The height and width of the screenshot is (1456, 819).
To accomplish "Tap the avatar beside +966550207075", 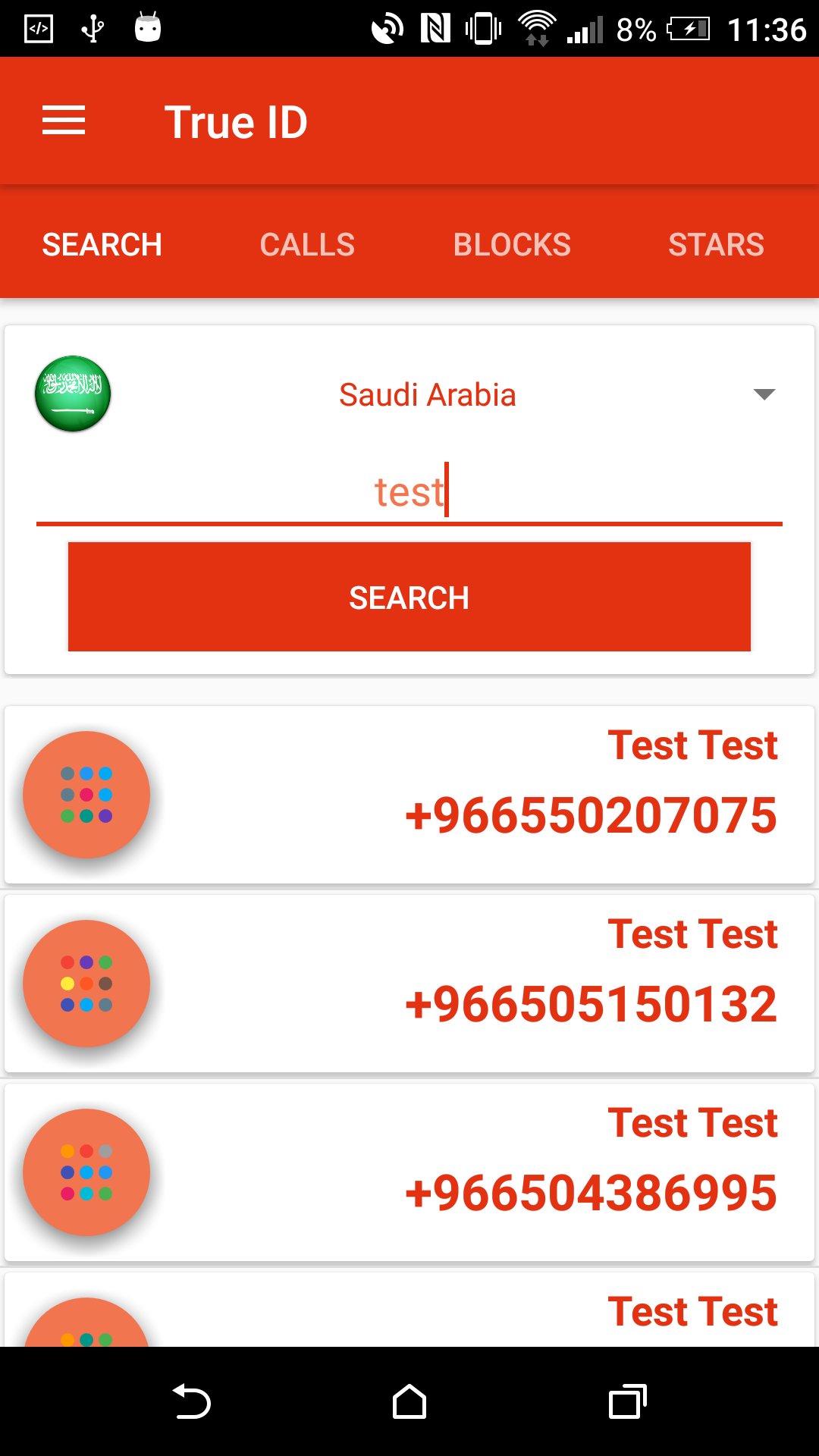I will click(86, 795).
